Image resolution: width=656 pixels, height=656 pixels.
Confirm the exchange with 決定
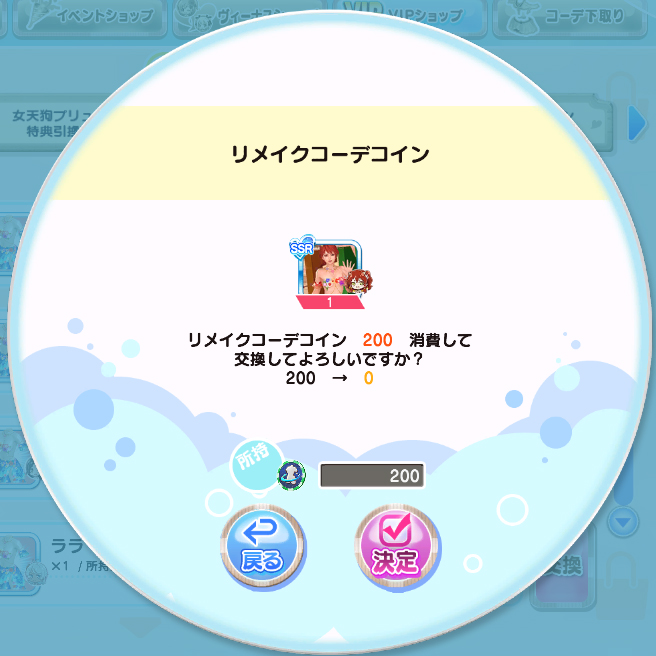(397, 547)
